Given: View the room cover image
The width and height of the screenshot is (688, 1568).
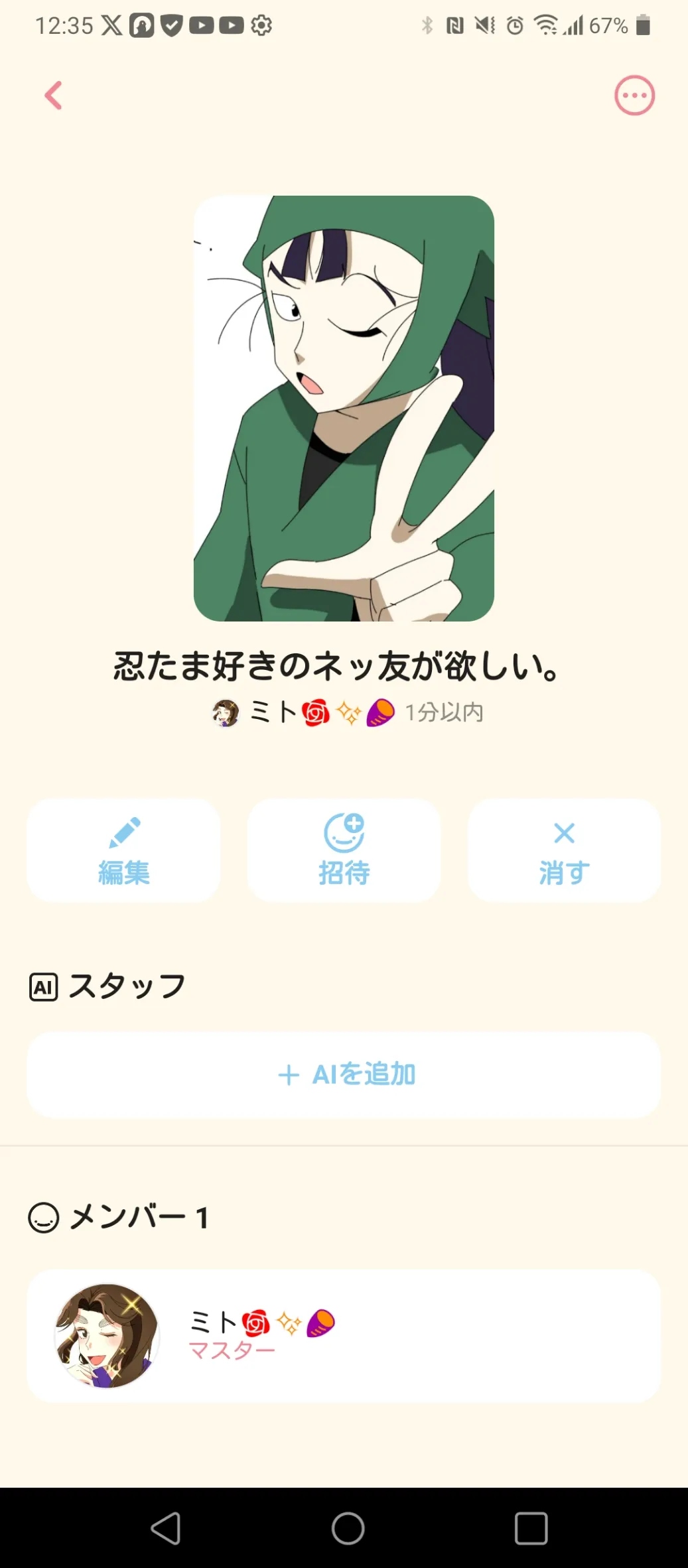Looking at the screenshot, I should [344, 409].
